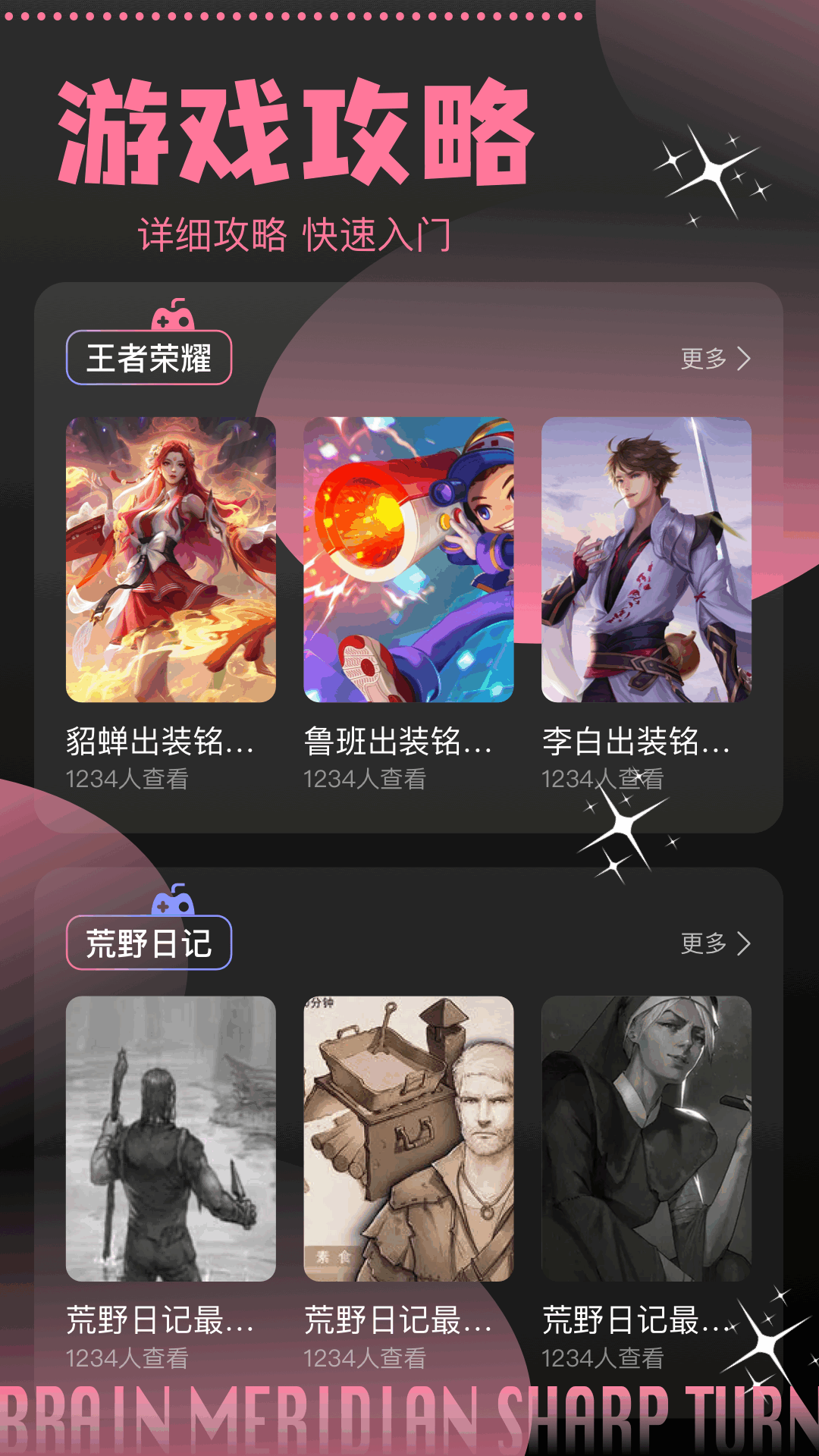
Task: Select the 王者荣耀 section label
Action: click(x=149, y=358)
